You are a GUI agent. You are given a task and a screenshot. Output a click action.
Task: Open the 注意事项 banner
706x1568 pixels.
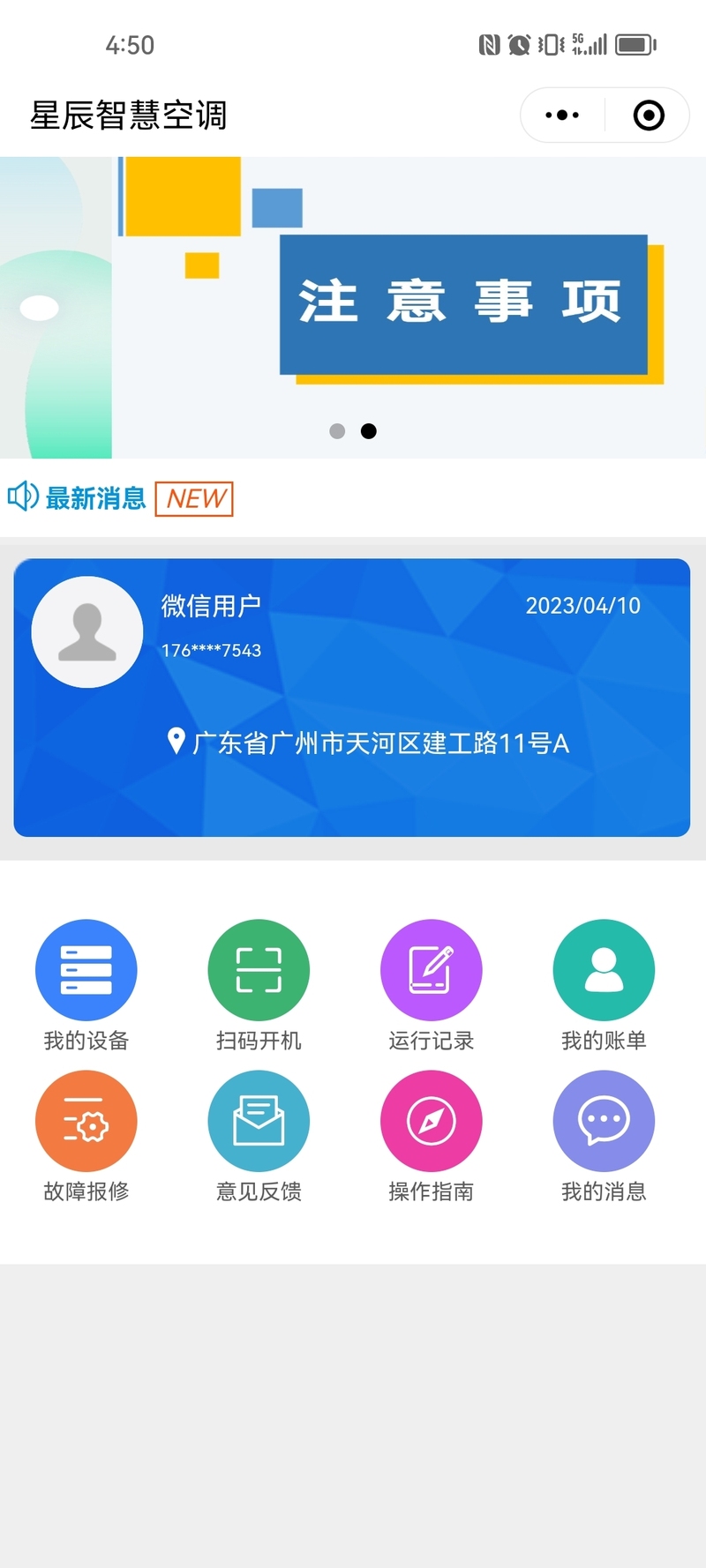463,304
